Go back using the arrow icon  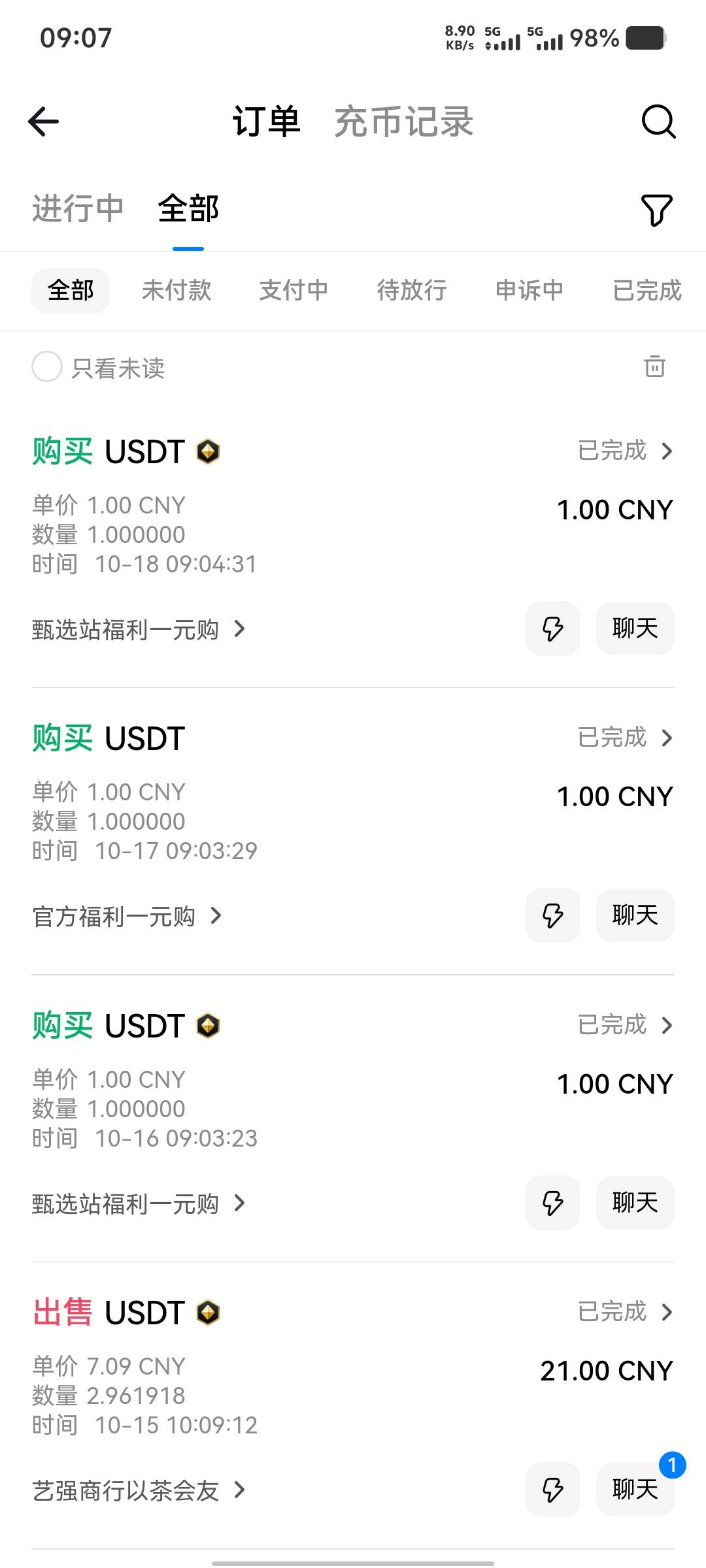(44, 122)
